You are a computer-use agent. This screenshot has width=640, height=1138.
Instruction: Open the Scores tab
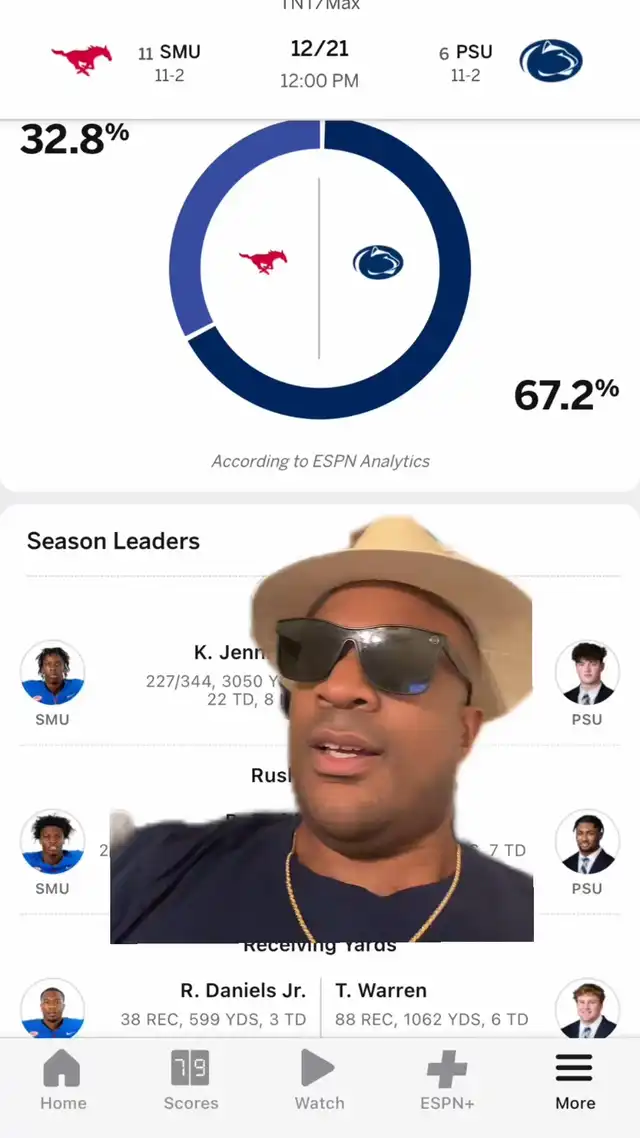click(x=190, y=1081)
